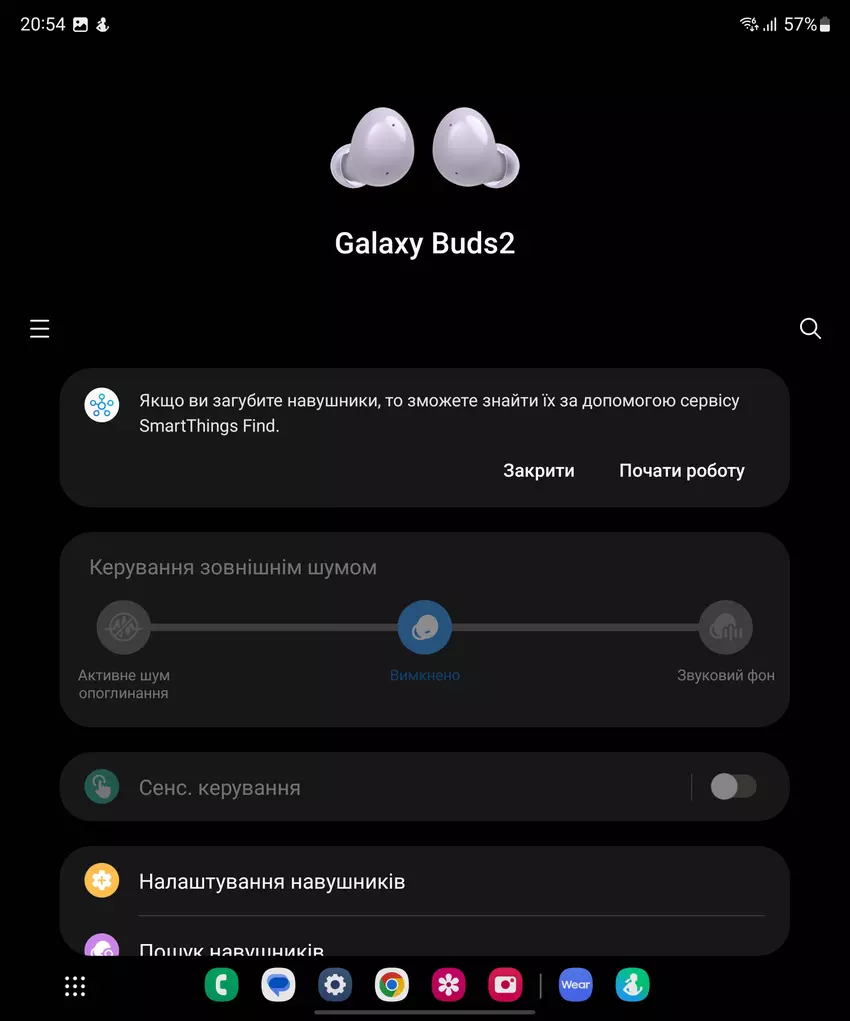Open the hamburger drawer menu

(x=39, y=329)
